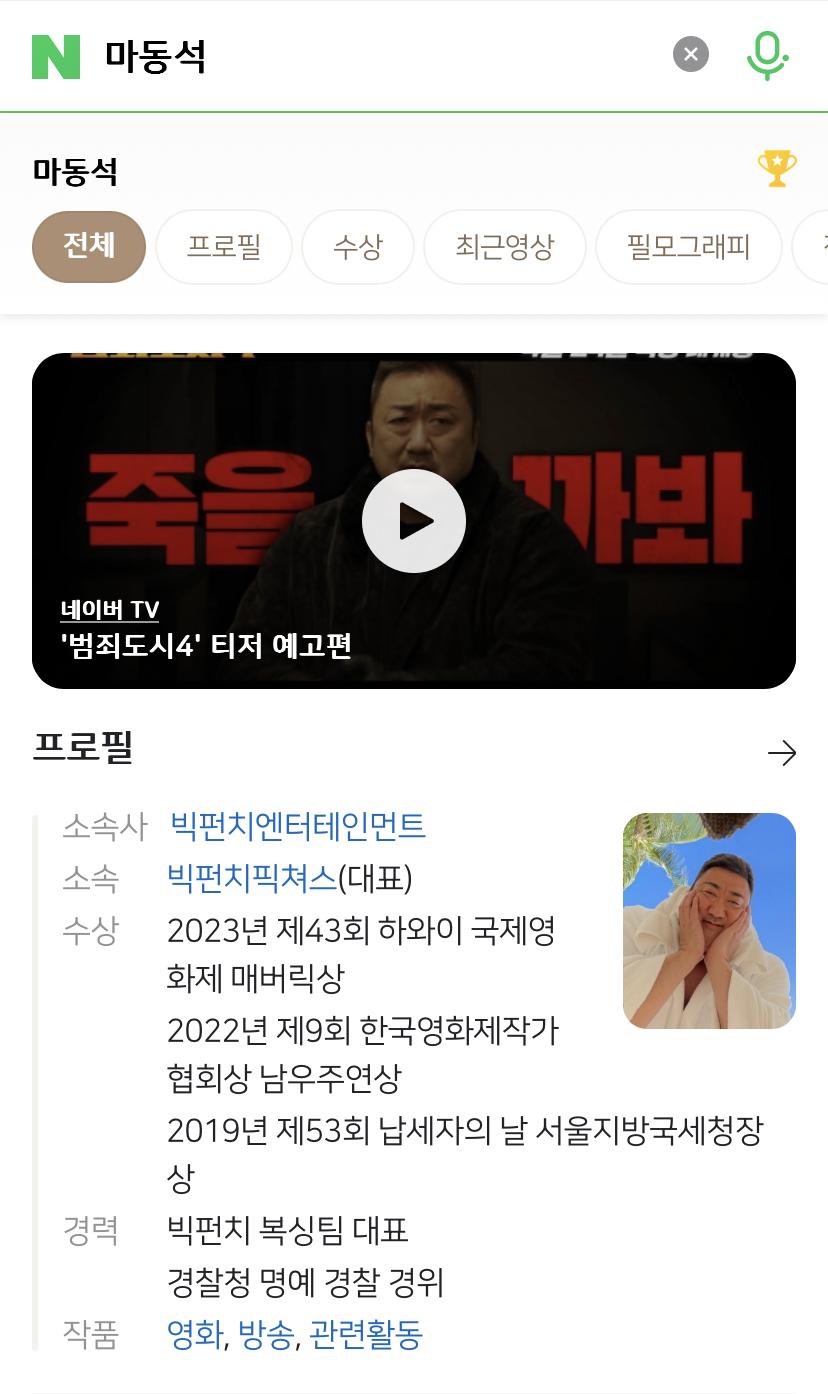Play the '범죄도시4' teaser video
Image resolution: width=828 pixels, height=1394 pixels.
pos(413,520)
